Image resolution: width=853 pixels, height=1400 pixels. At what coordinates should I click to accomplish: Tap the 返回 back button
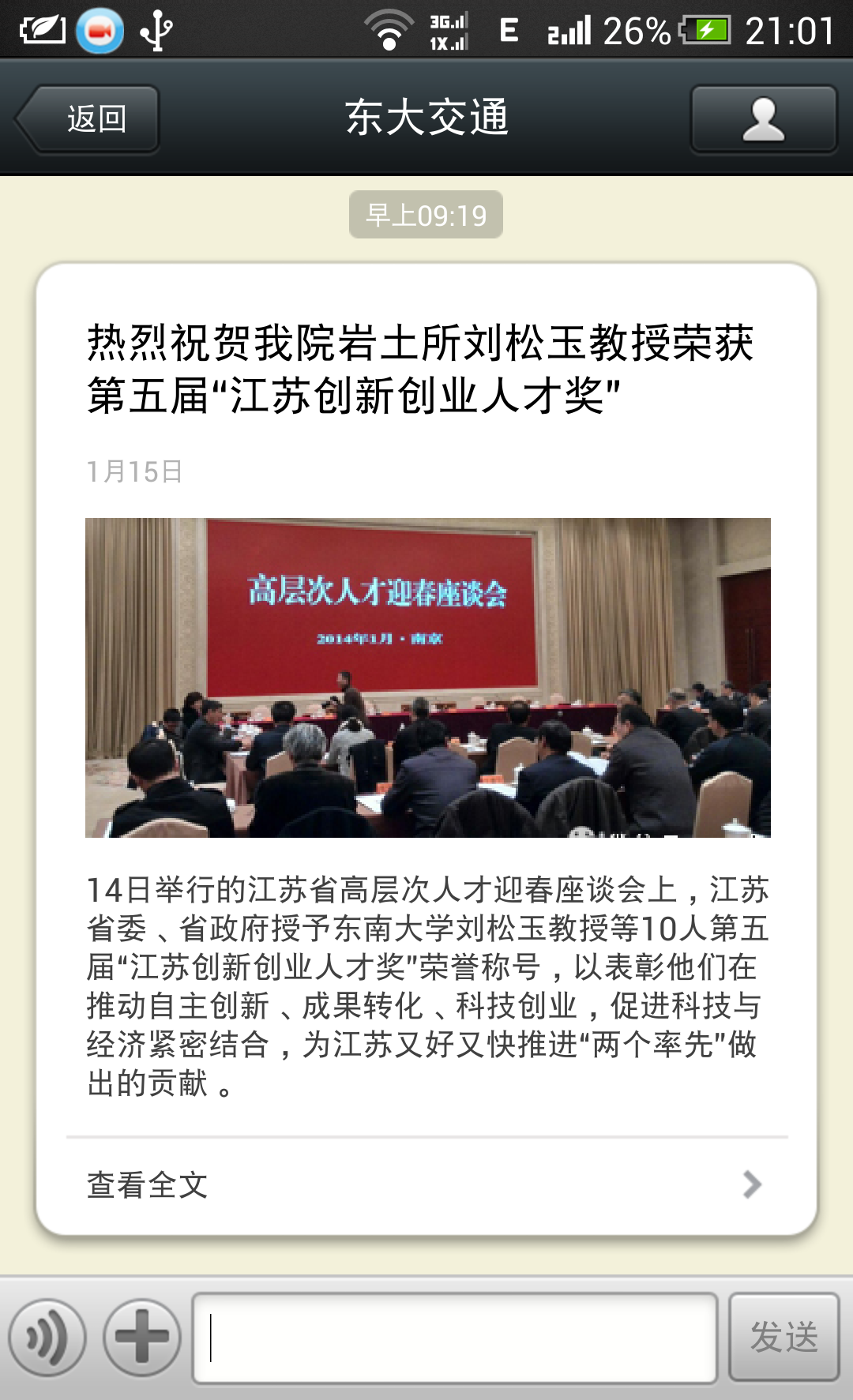pos(88,119)
